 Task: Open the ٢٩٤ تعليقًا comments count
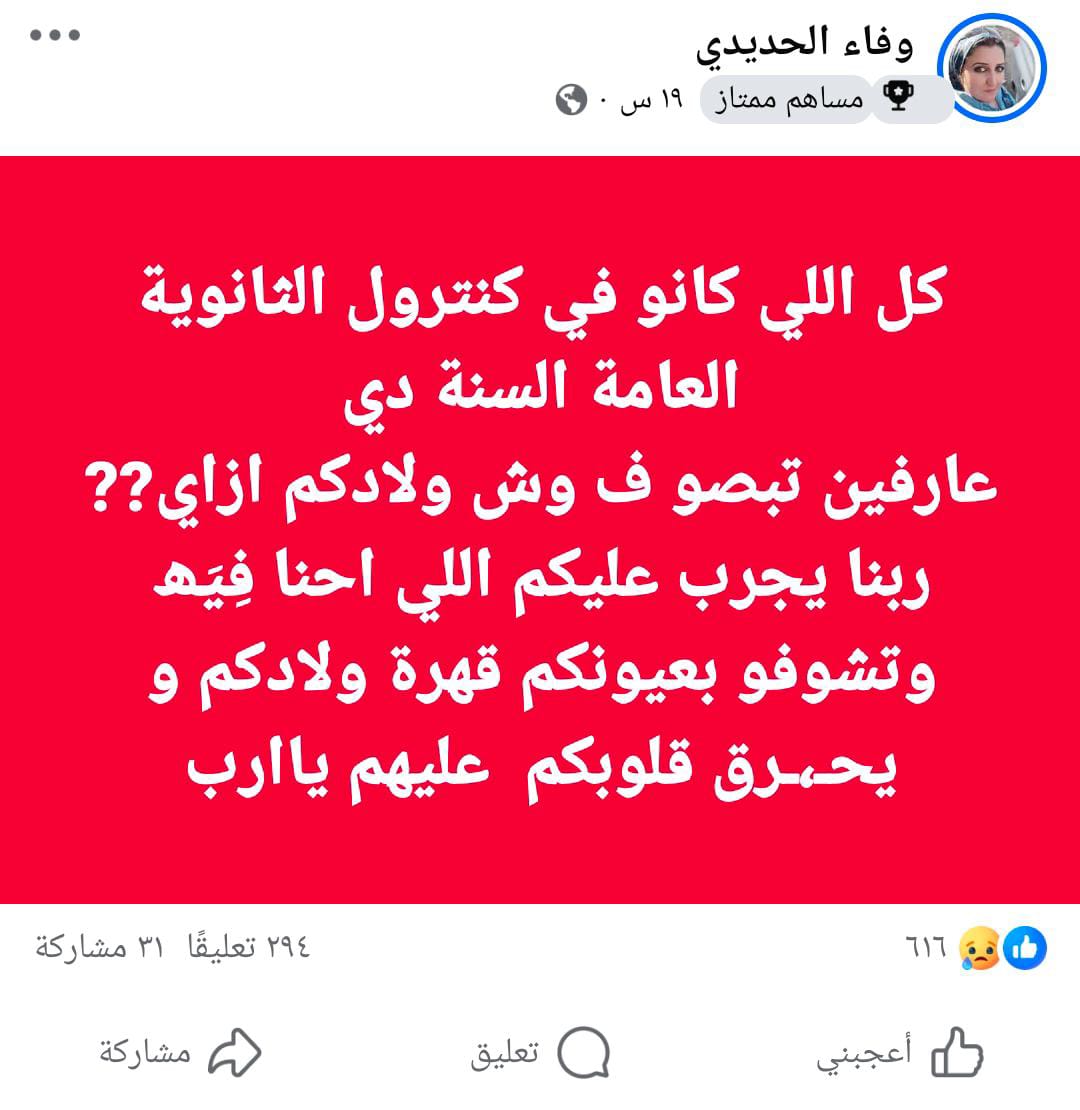(249, 947)
